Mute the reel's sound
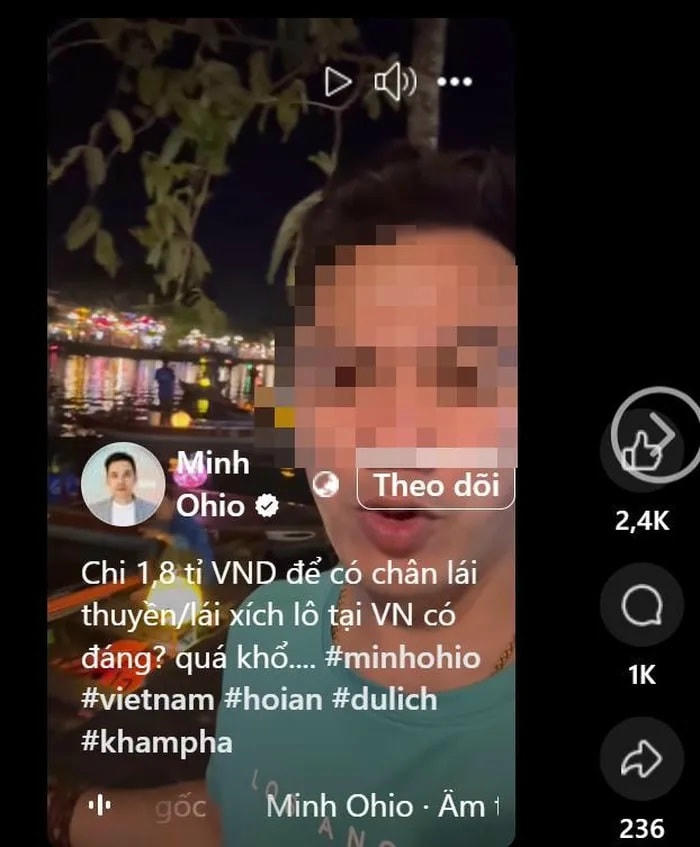This screenshot has height=847, width=700. pyautogui.click(x=395, y=82)
